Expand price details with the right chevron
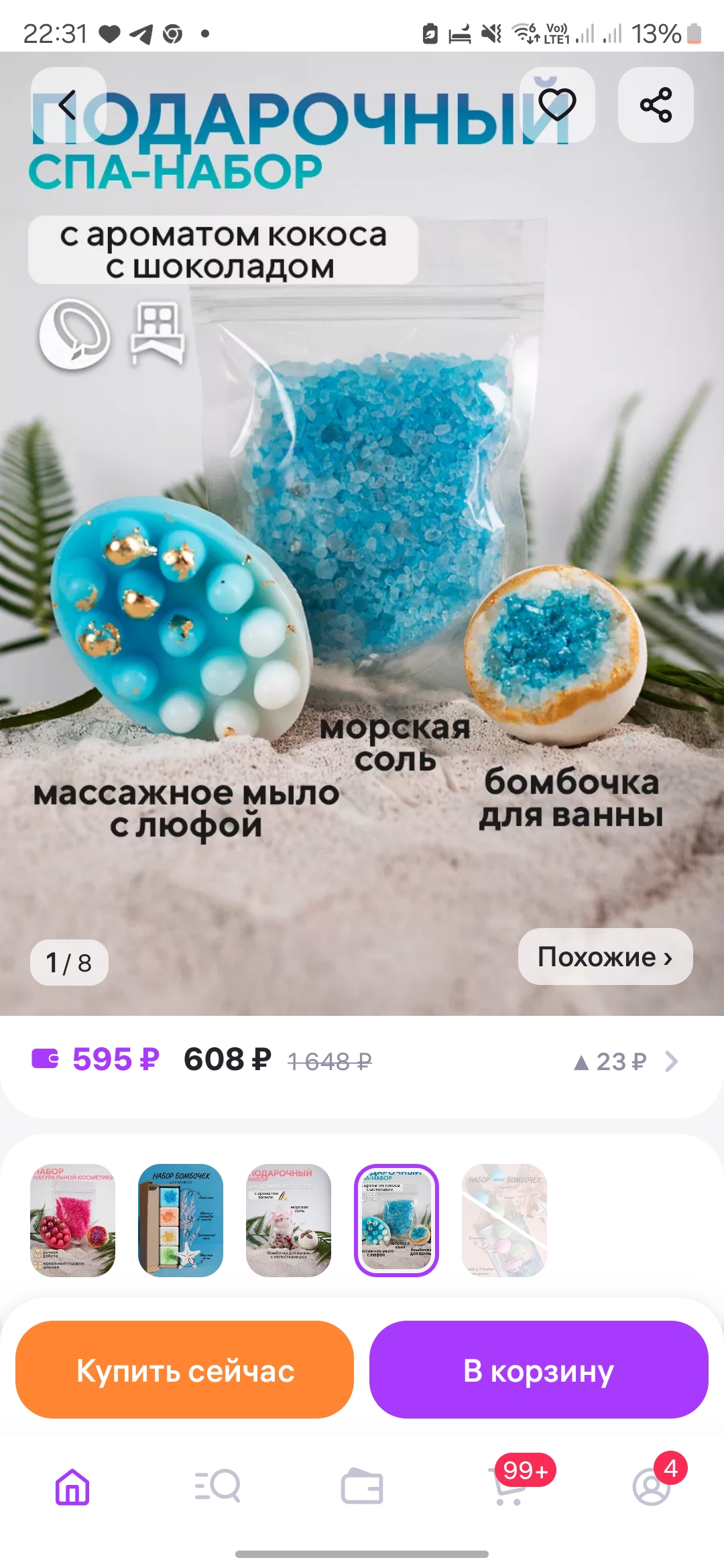This screenshot has width=724, height=1568. click(x=672, y=1061)
